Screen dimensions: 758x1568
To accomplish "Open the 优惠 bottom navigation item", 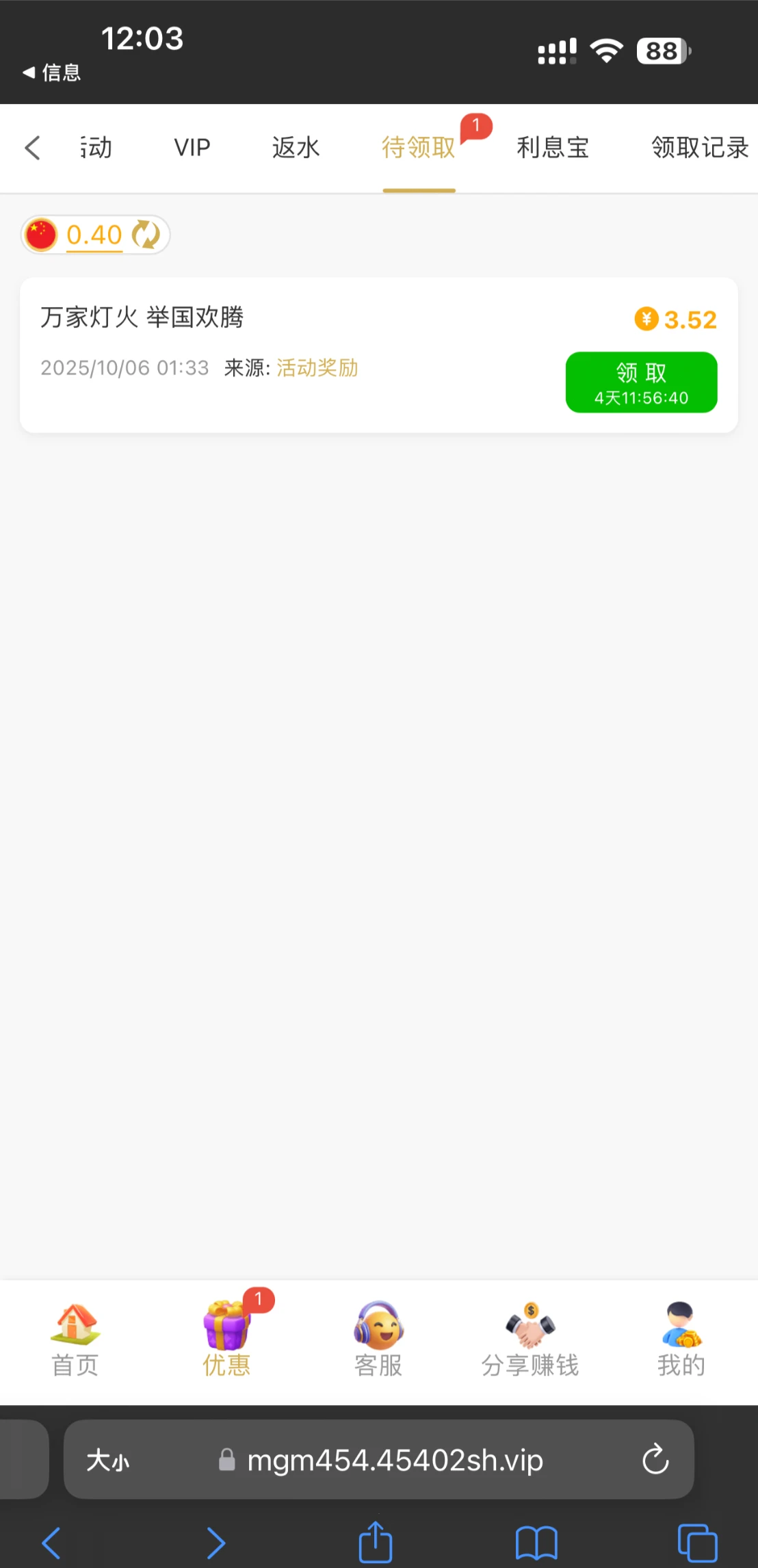I will click(x=226, y=1340).
